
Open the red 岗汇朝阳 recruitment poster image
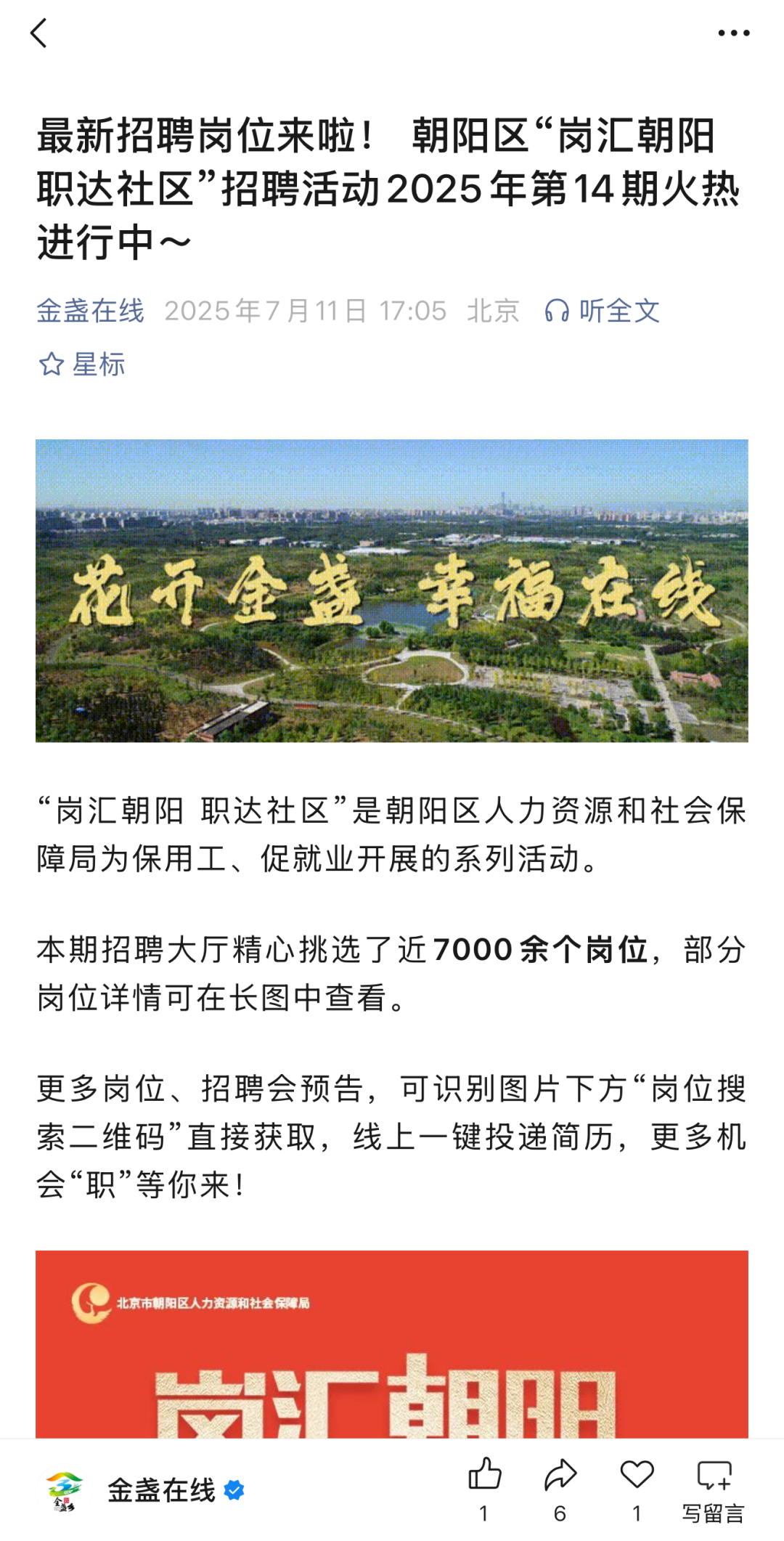(x=392, y=1343)
